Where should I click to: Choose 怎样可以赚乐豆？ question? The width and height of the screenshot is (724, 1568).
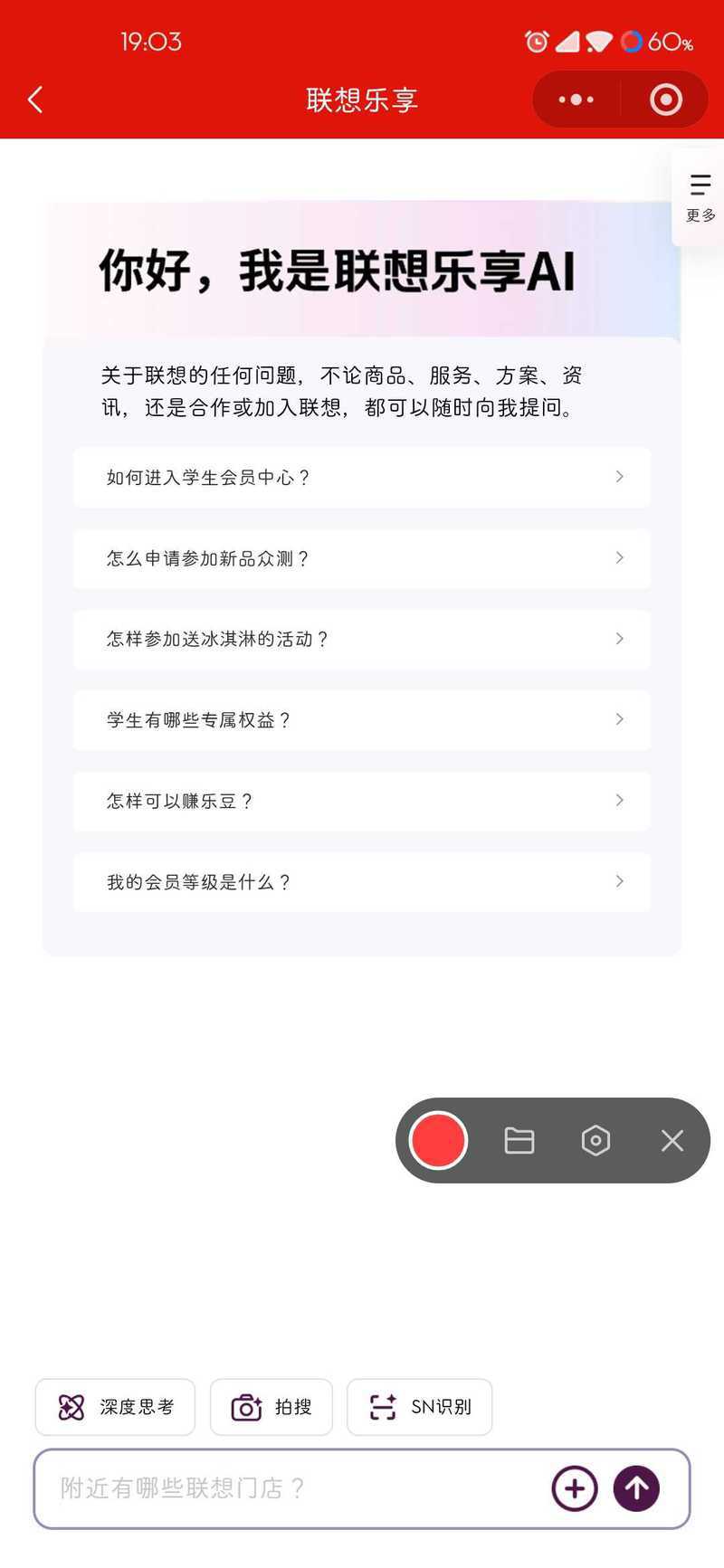362,801
